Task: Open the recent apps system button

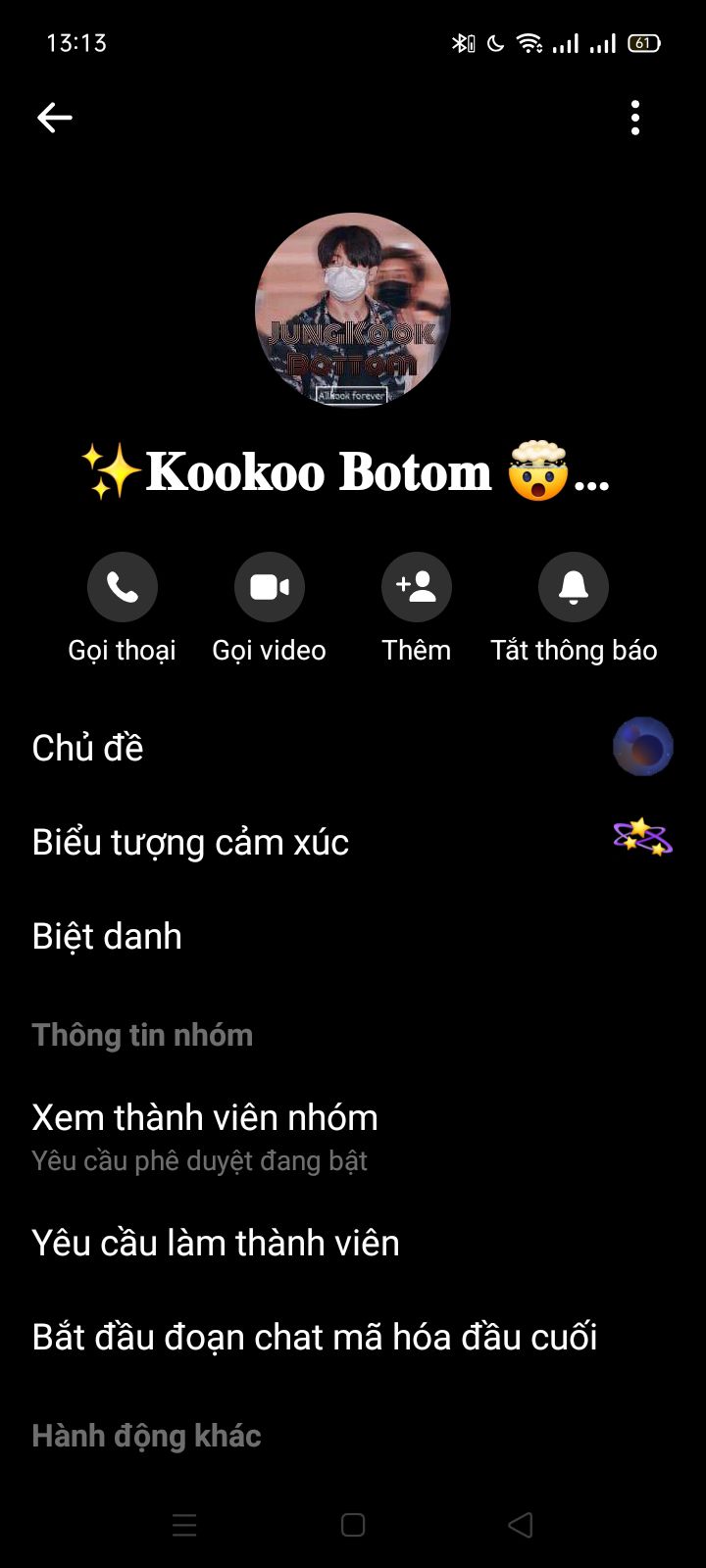Action: (x=184, y=1525)
